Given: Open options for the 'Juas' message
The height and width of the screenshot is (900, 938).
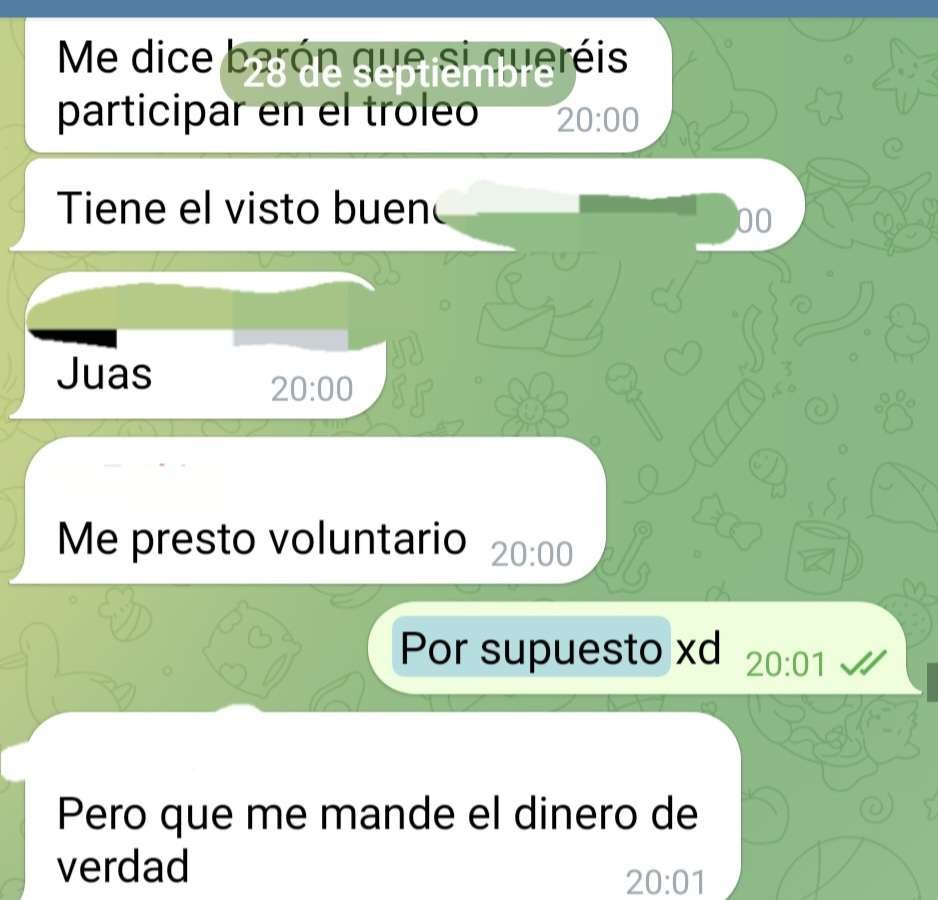Looking at the screenshot, I should click(x=105, y=376).
